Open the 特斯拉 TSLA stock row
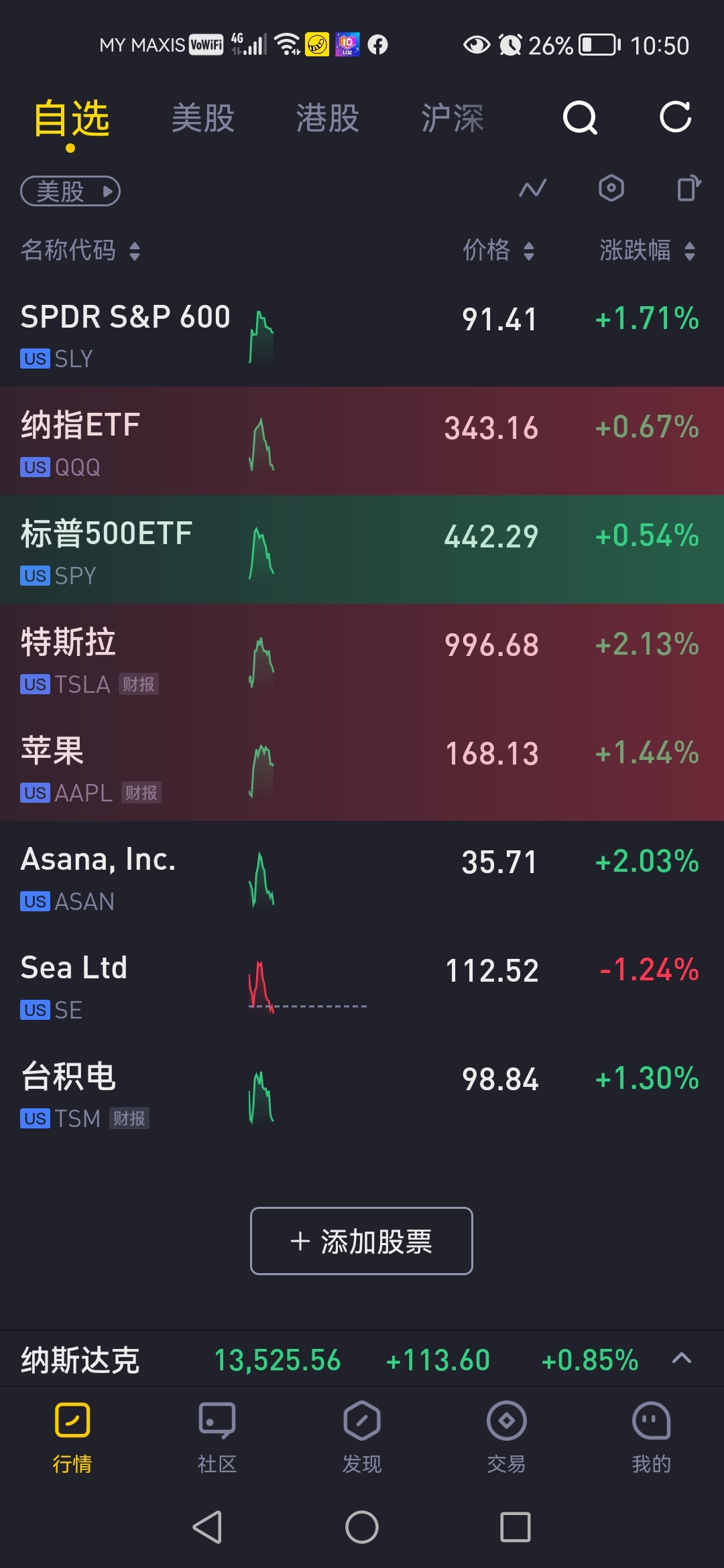The height and width of the screenshot is (1568, 724). coord(362,659)
